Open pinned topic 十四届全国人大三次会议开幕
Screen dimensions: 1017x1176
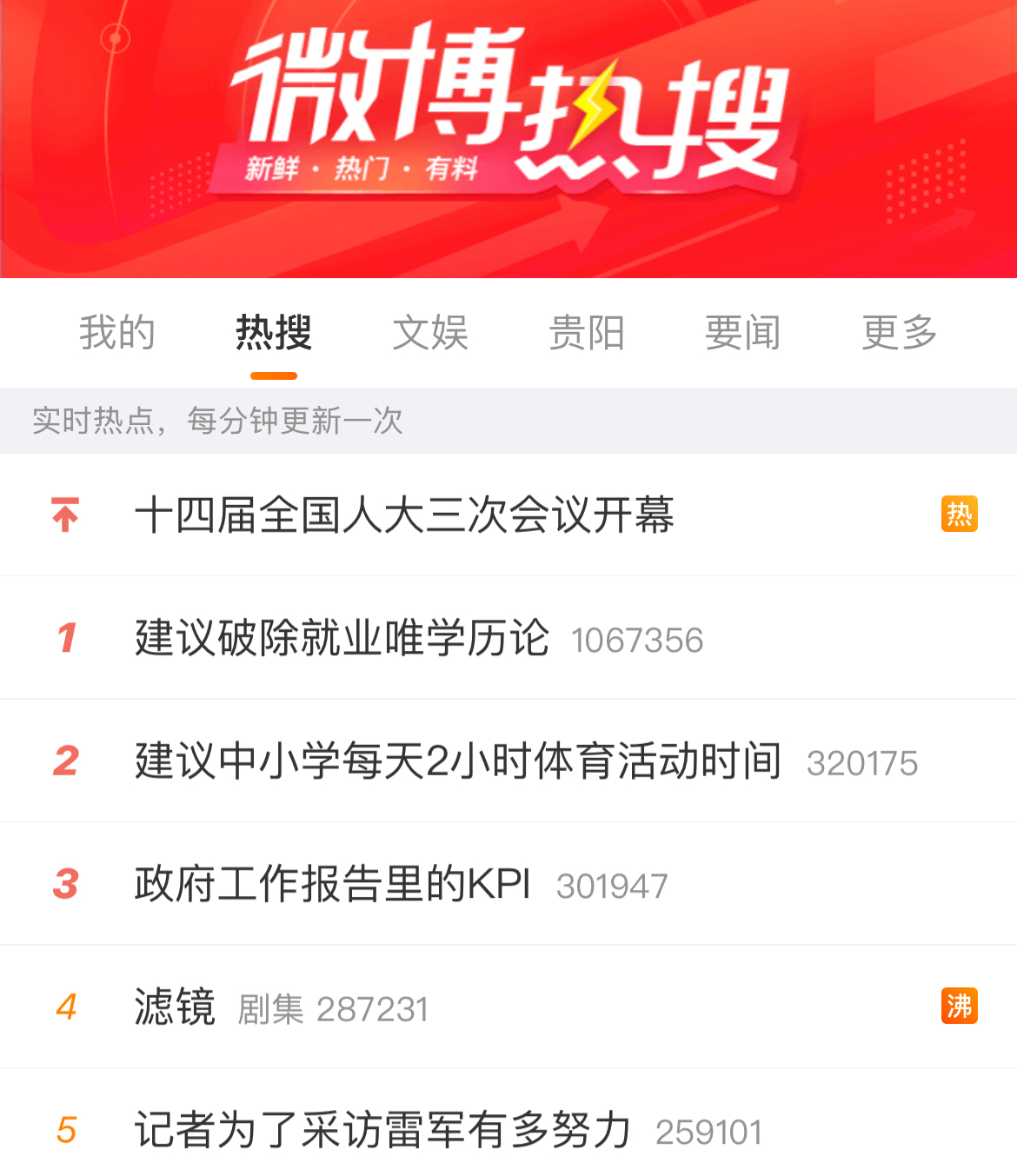pyautogui.click(x=404, y=515)
